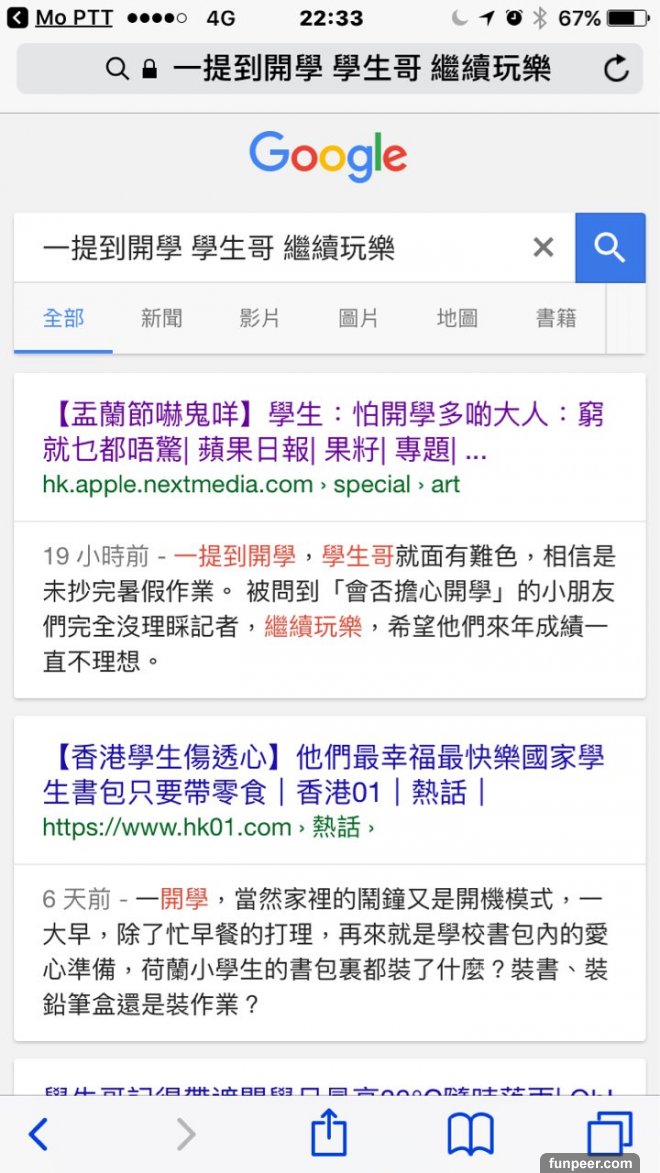This screenshot has width=660, height=1173.
Task: Switch to the 書籍 tab
Action: point(556,319)
